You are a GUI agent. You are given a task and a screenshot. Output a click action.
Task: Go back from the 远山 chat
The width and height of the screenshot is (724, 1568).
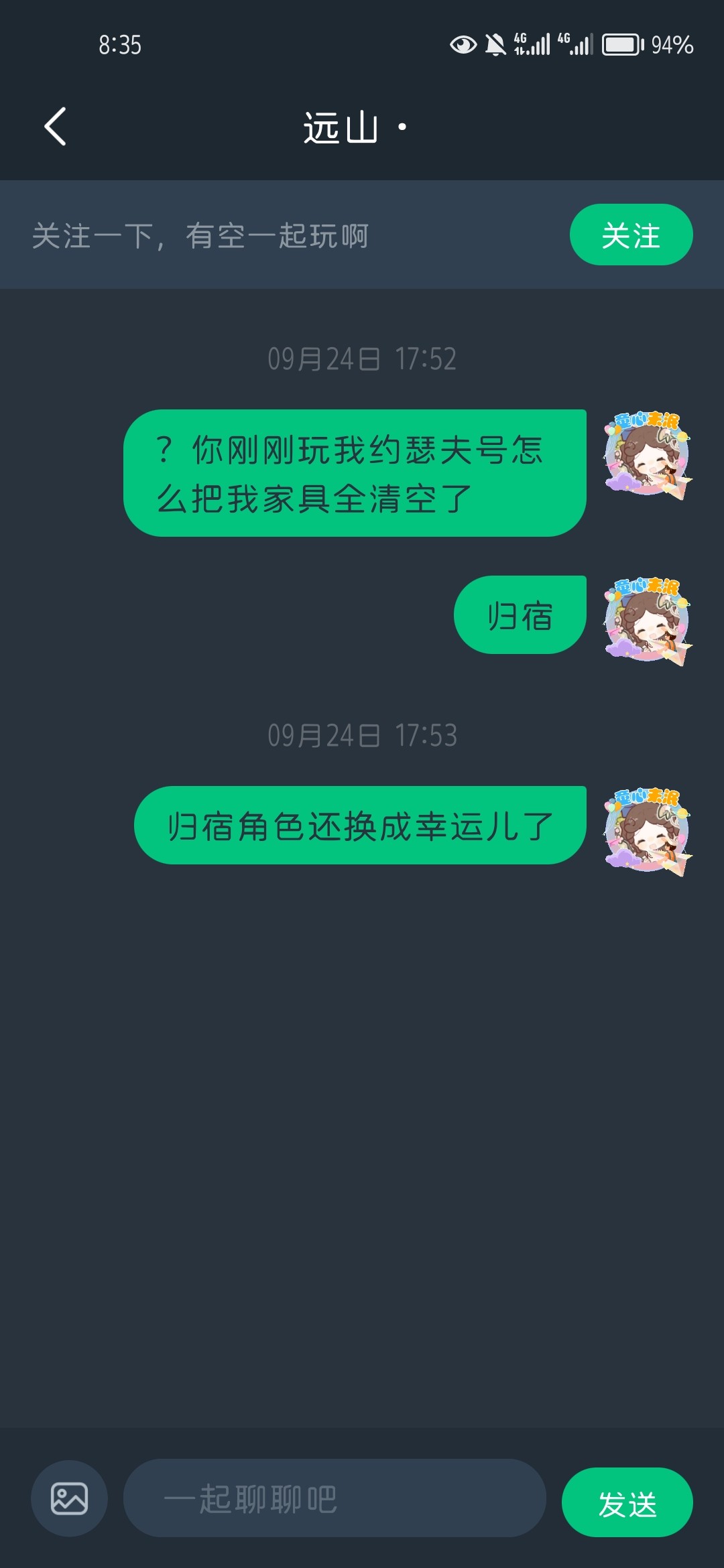click(55, 126)
